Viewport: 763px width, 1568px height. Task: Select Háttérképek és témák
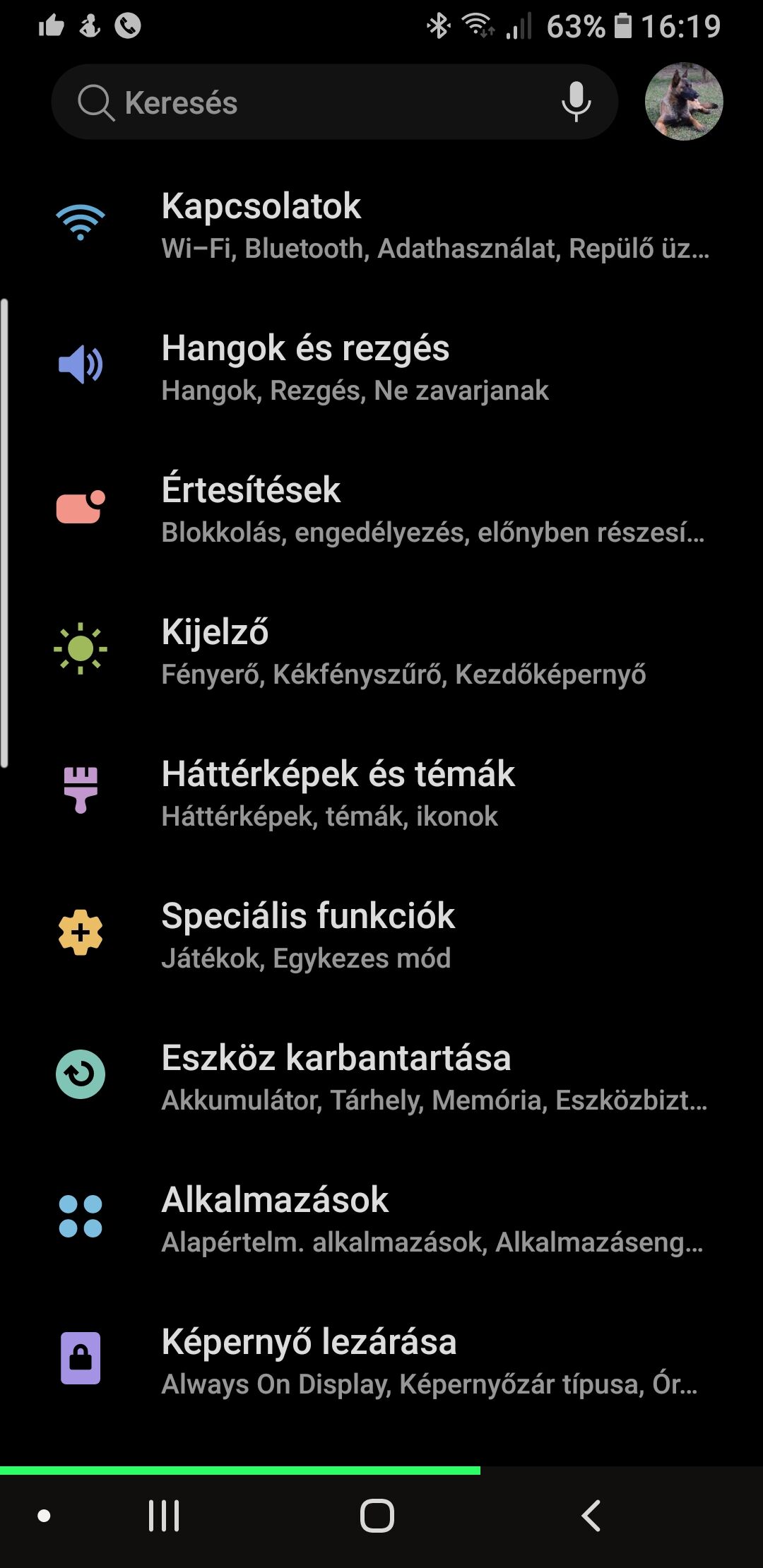pos(381,793)
